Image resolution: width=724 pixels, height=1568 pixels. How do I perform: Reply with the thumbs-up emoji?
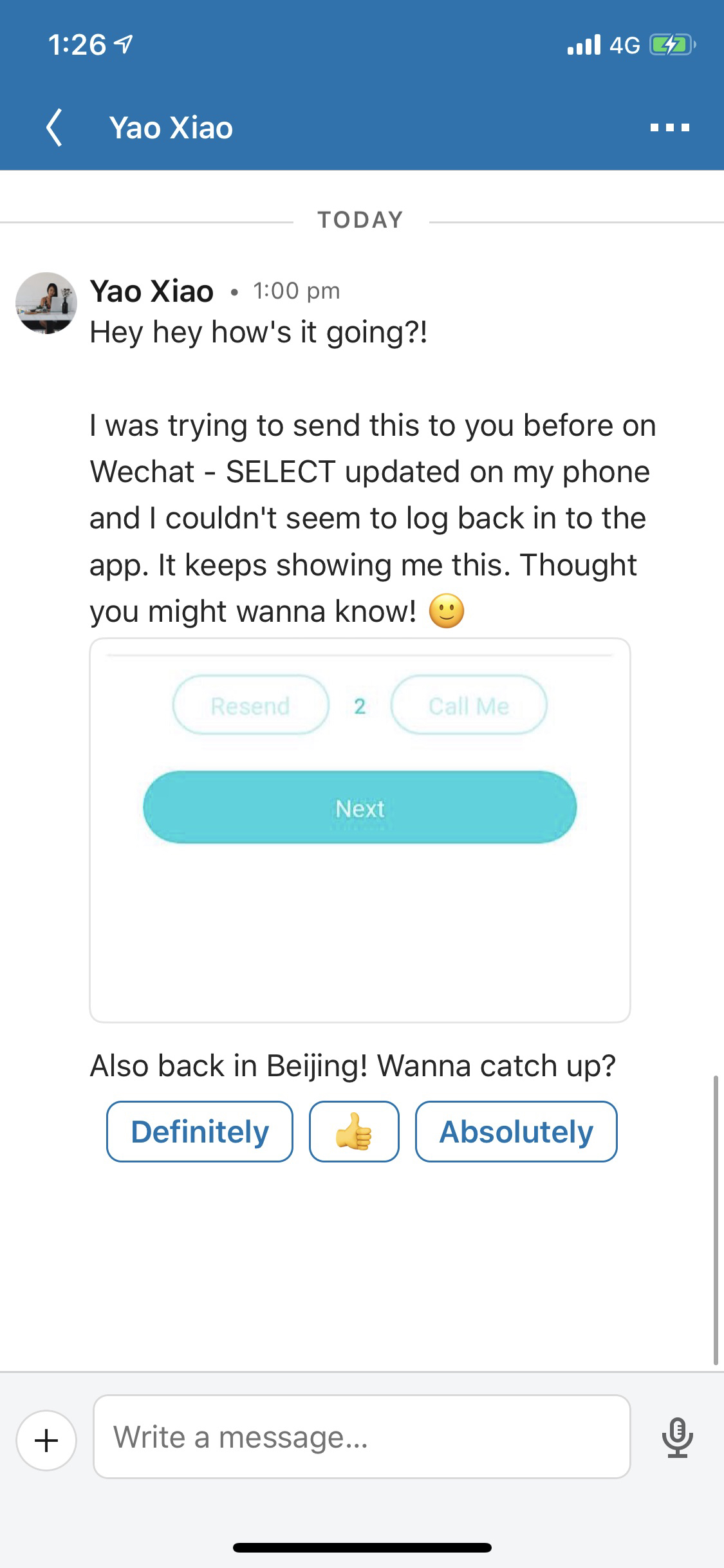(354, 1132)
